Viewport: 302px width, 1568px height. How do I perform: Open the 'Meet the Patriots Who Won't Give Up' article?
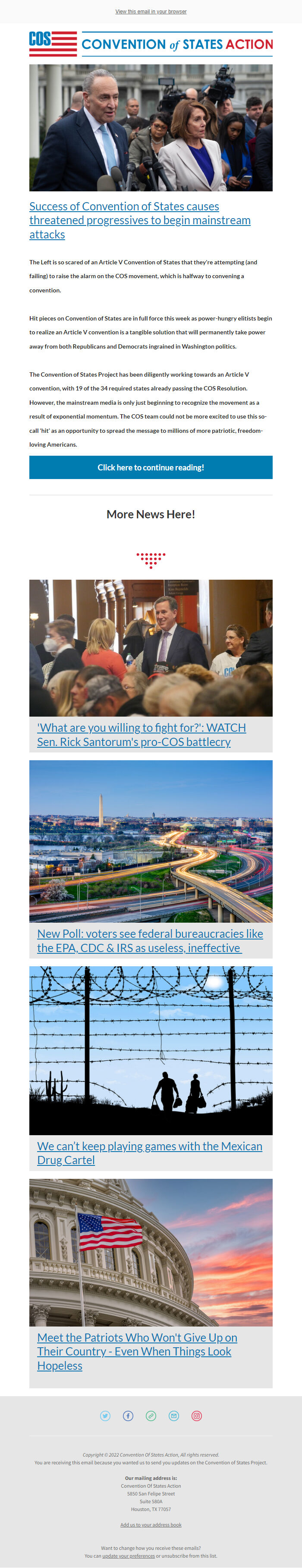(137, 1351)
